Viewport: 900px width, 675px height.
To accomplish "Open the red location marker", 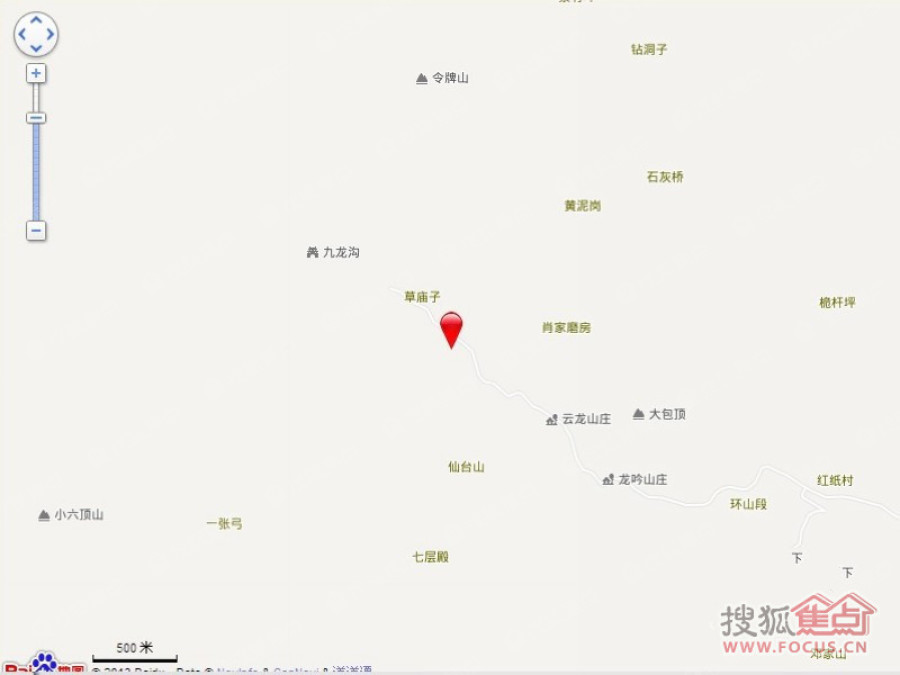I will 452,328.
